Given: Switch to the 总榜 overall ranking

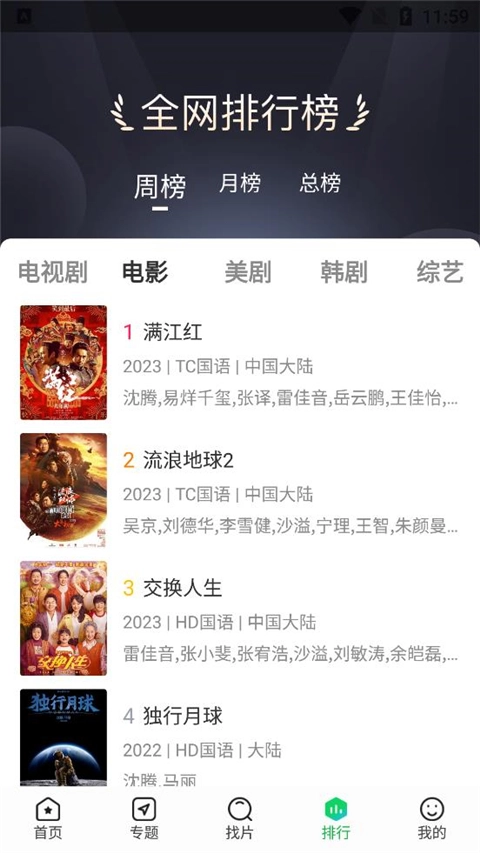Looking at the screenshot, I should 320,183.
